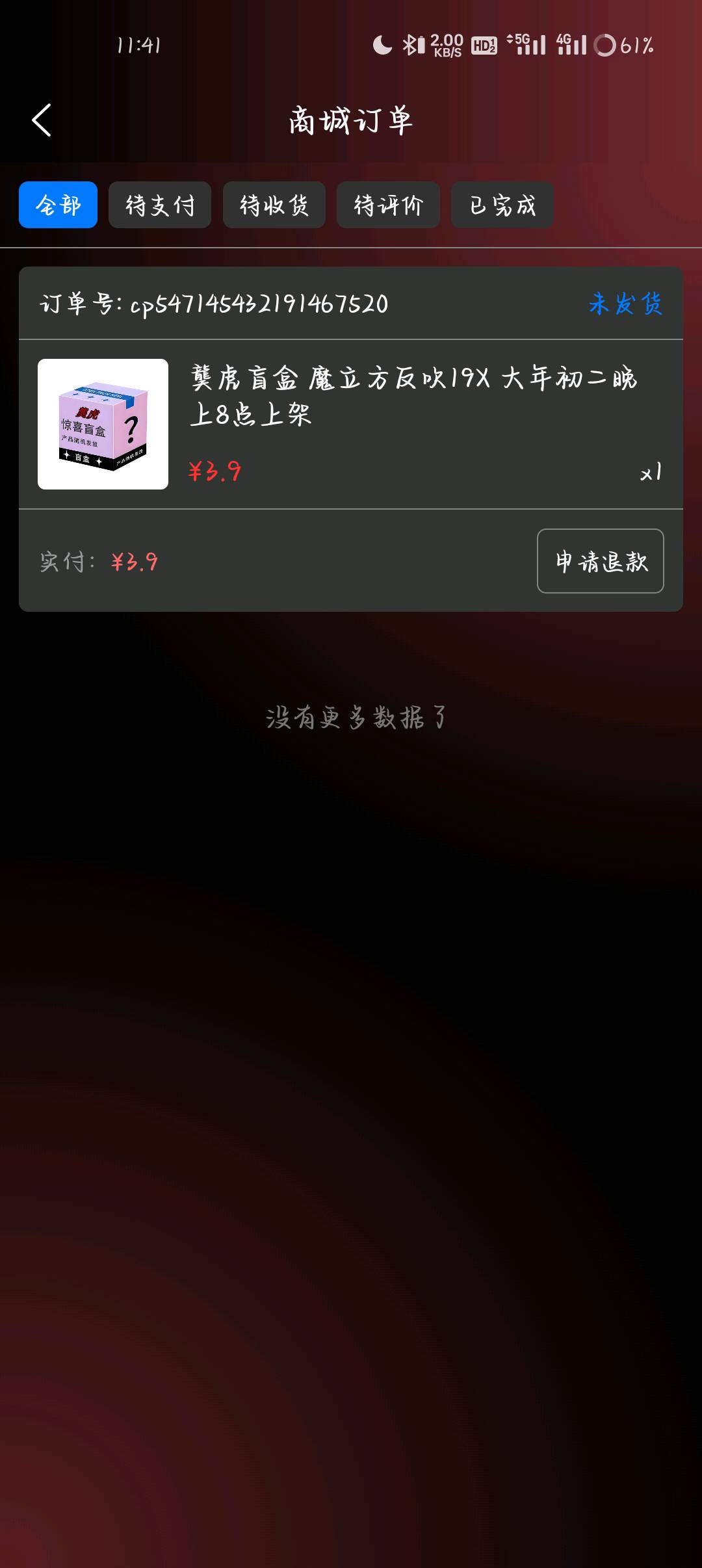702x1568 pixels.
Task: Open the 待评价 tab
Action: point(388,205)
